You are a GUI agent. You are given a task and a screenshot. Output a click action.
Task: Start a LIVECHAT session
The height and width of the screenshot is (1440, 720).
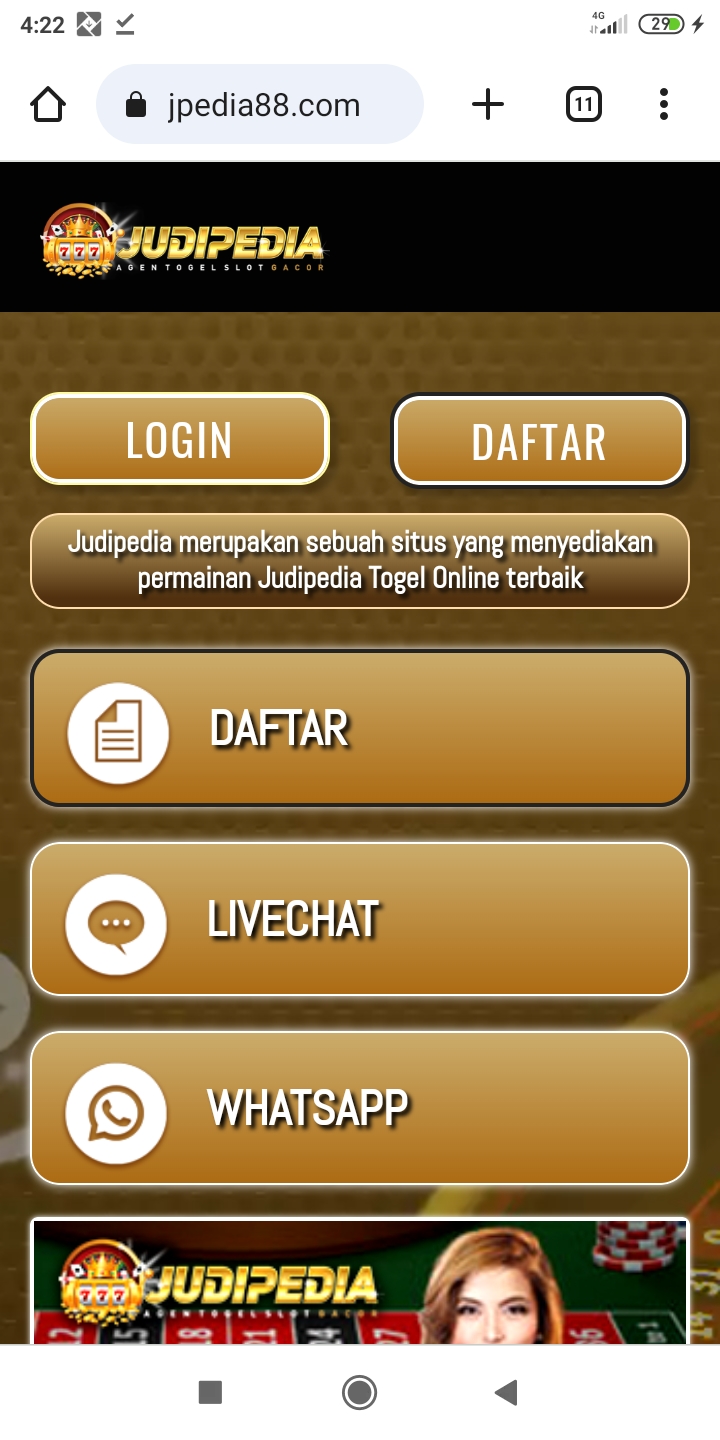360,919
